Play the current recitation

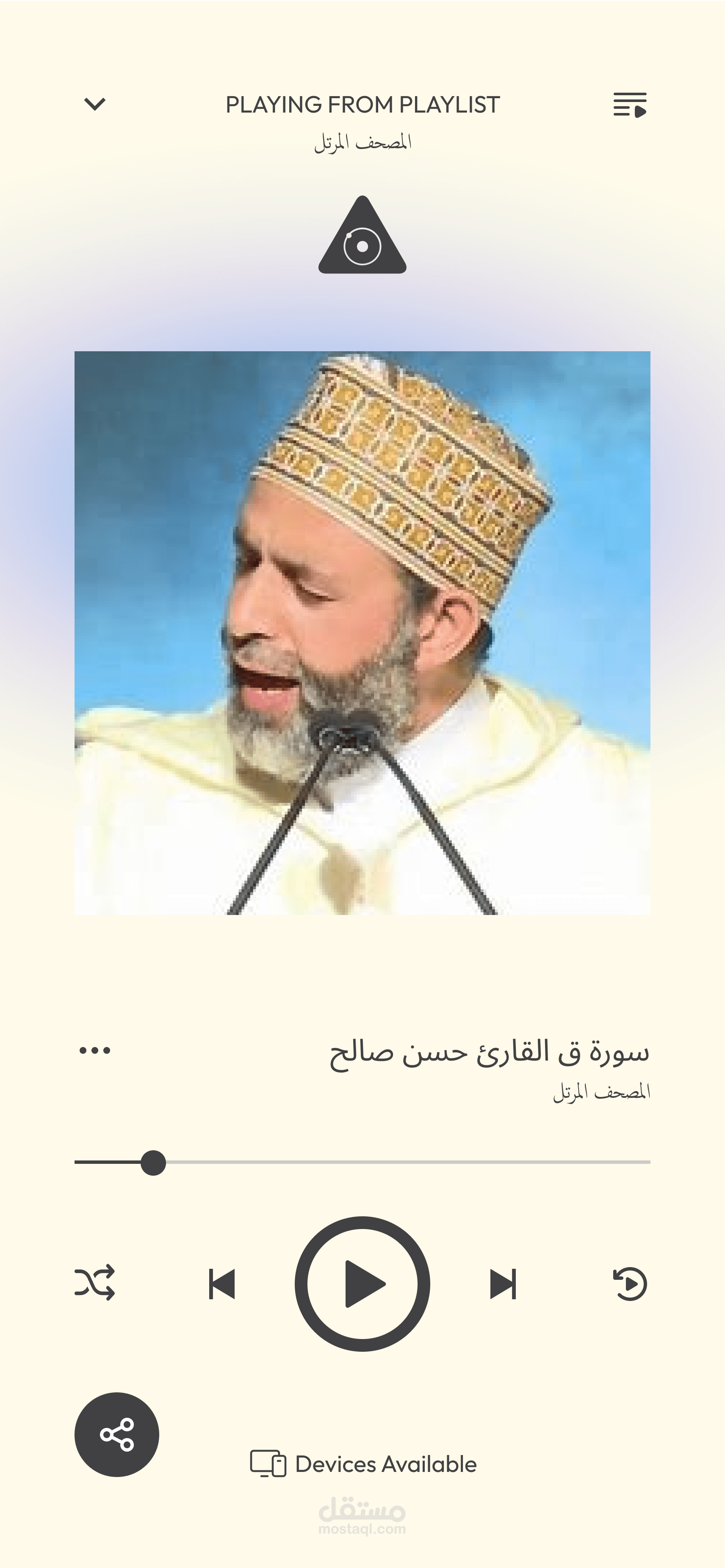362,1284
